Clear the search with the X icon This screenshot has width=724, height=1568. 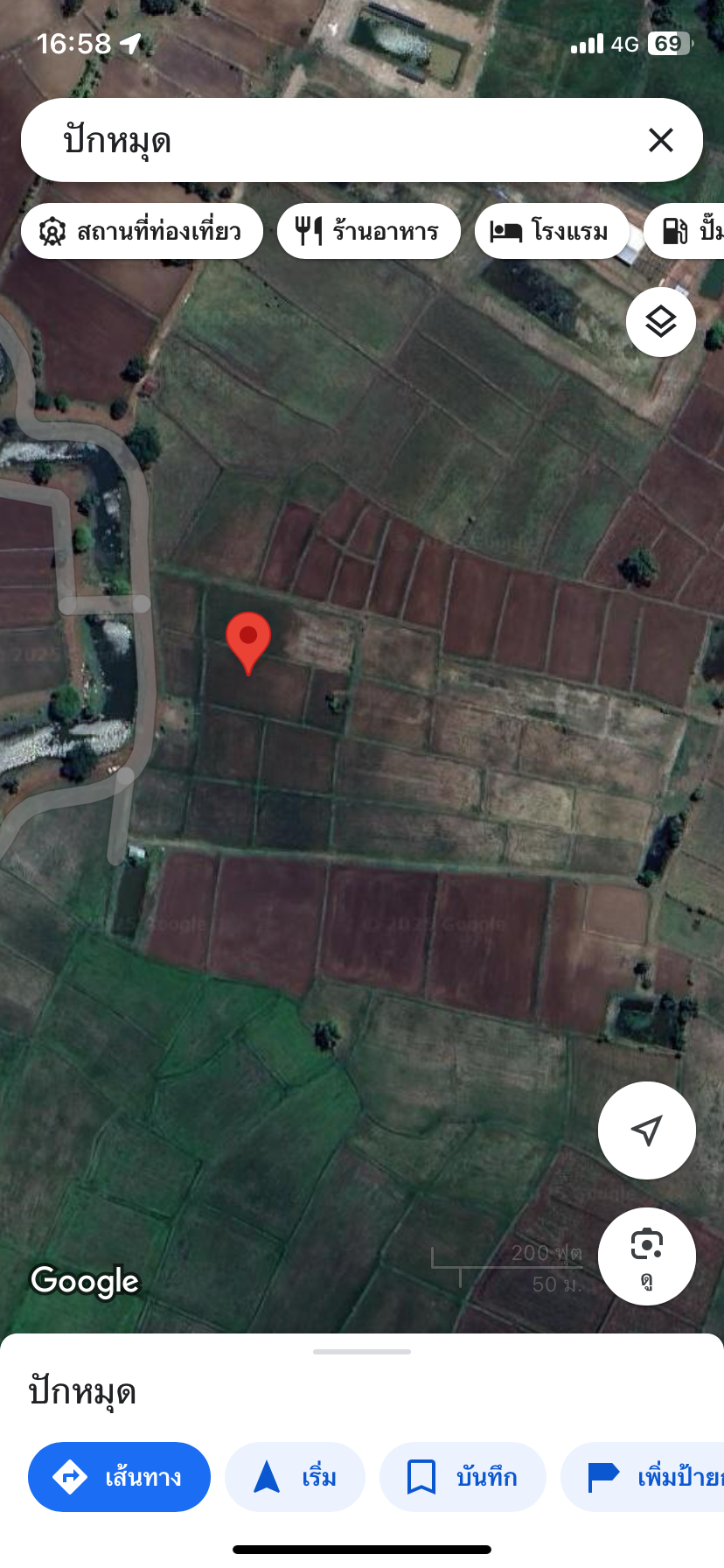coord(661,140)
